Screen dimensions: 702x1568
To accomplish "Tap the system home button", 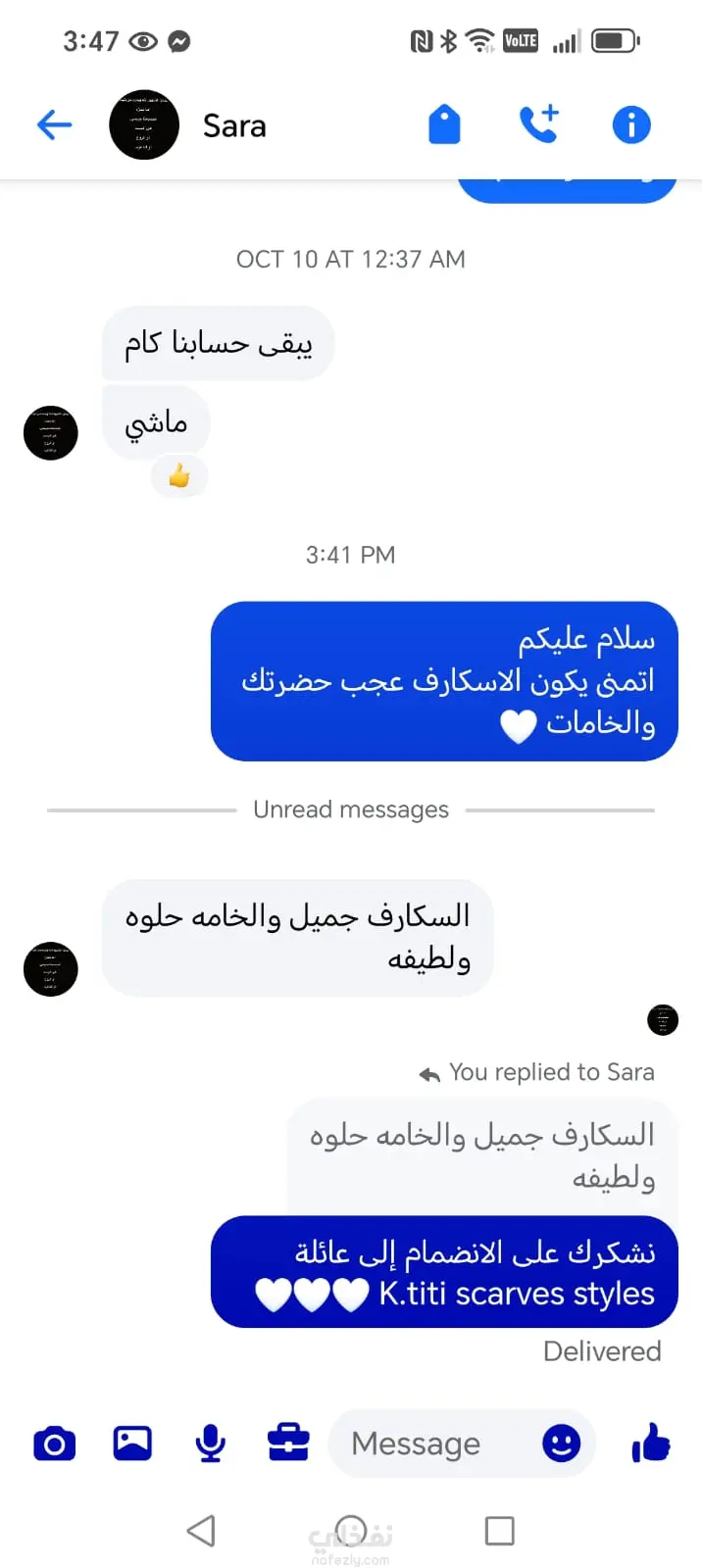I will (x=350, y=1531).
